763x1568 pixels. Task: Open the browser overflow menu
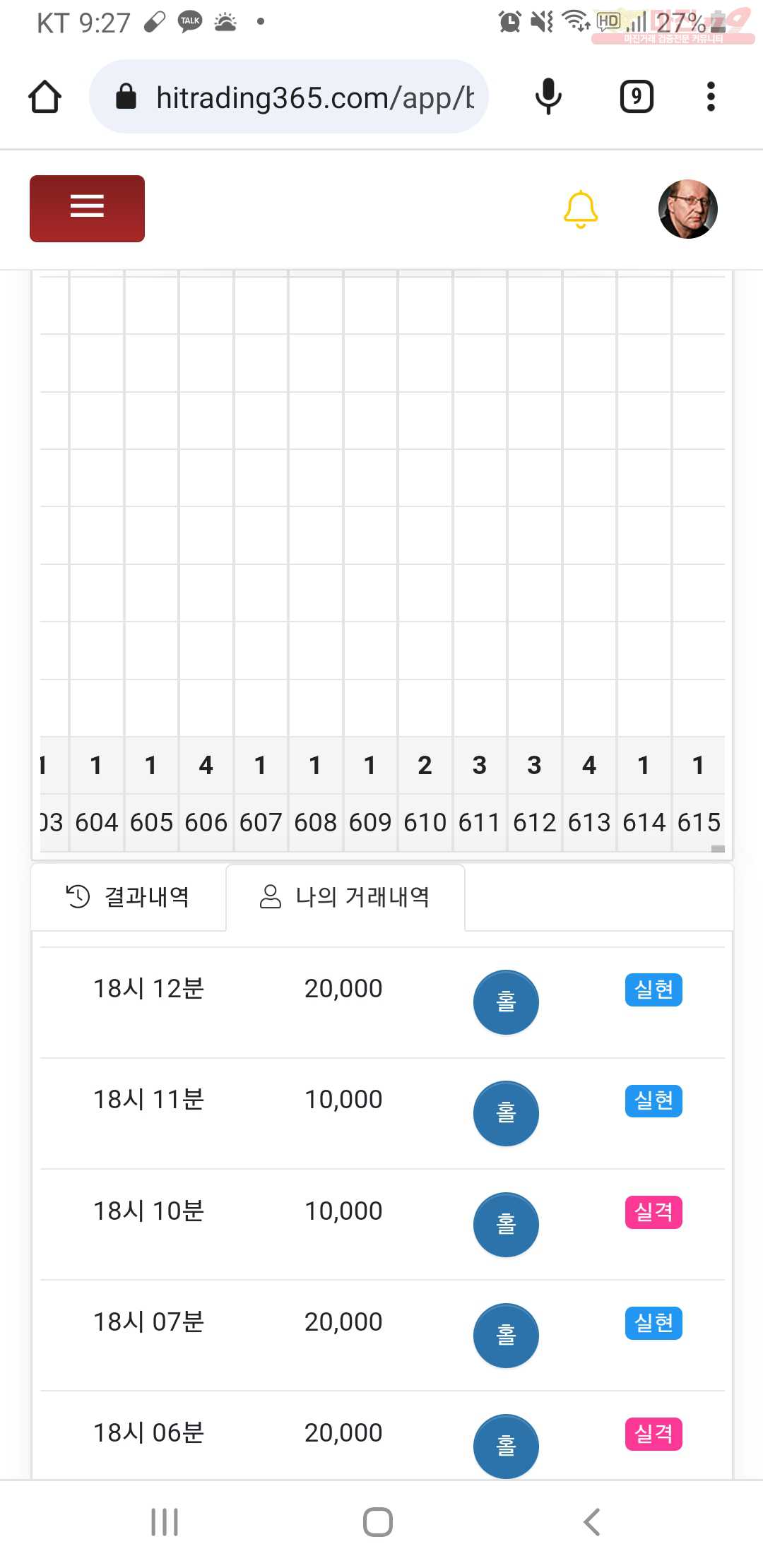point(711,97)
